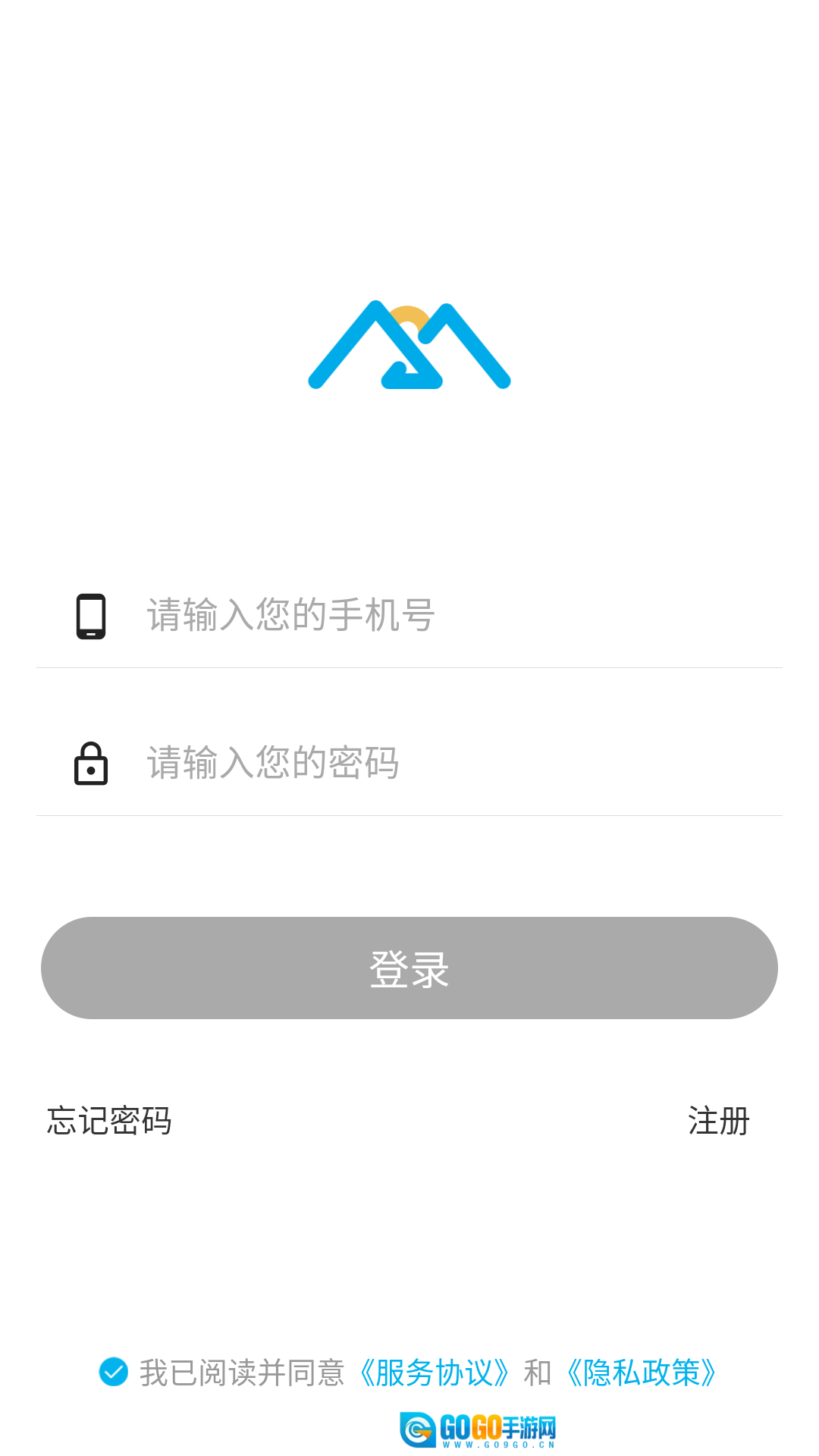Uncheck the agreement checkbox
The image size is (819, 1456).
click(114, 1372)
